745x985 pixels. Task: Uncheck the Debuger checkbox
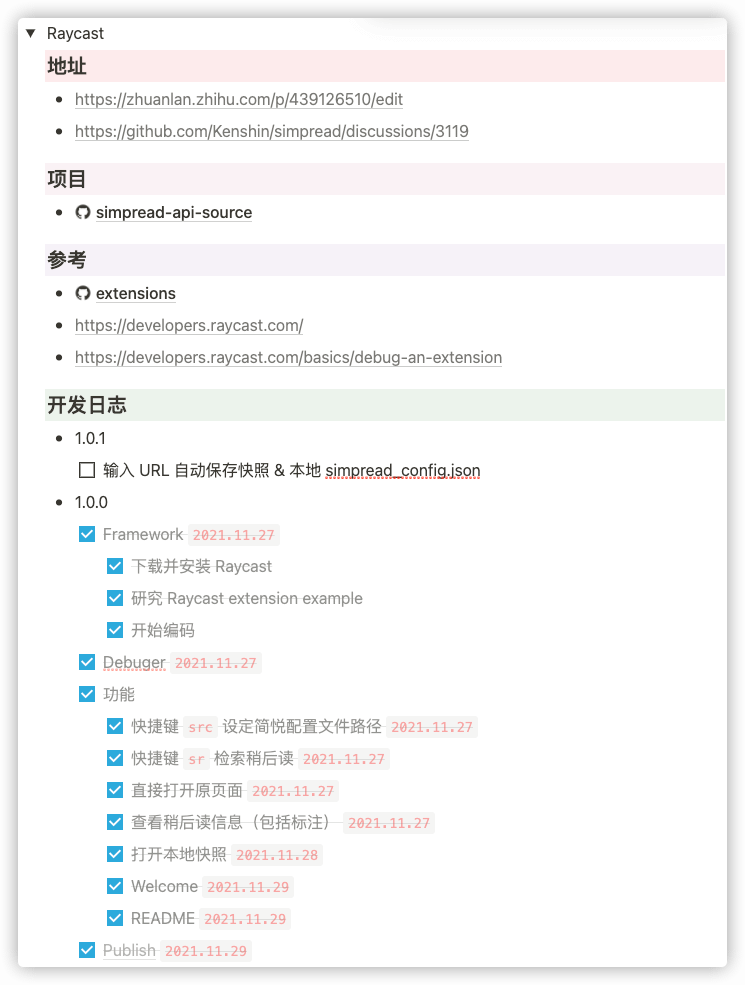[x=87, y=662]
